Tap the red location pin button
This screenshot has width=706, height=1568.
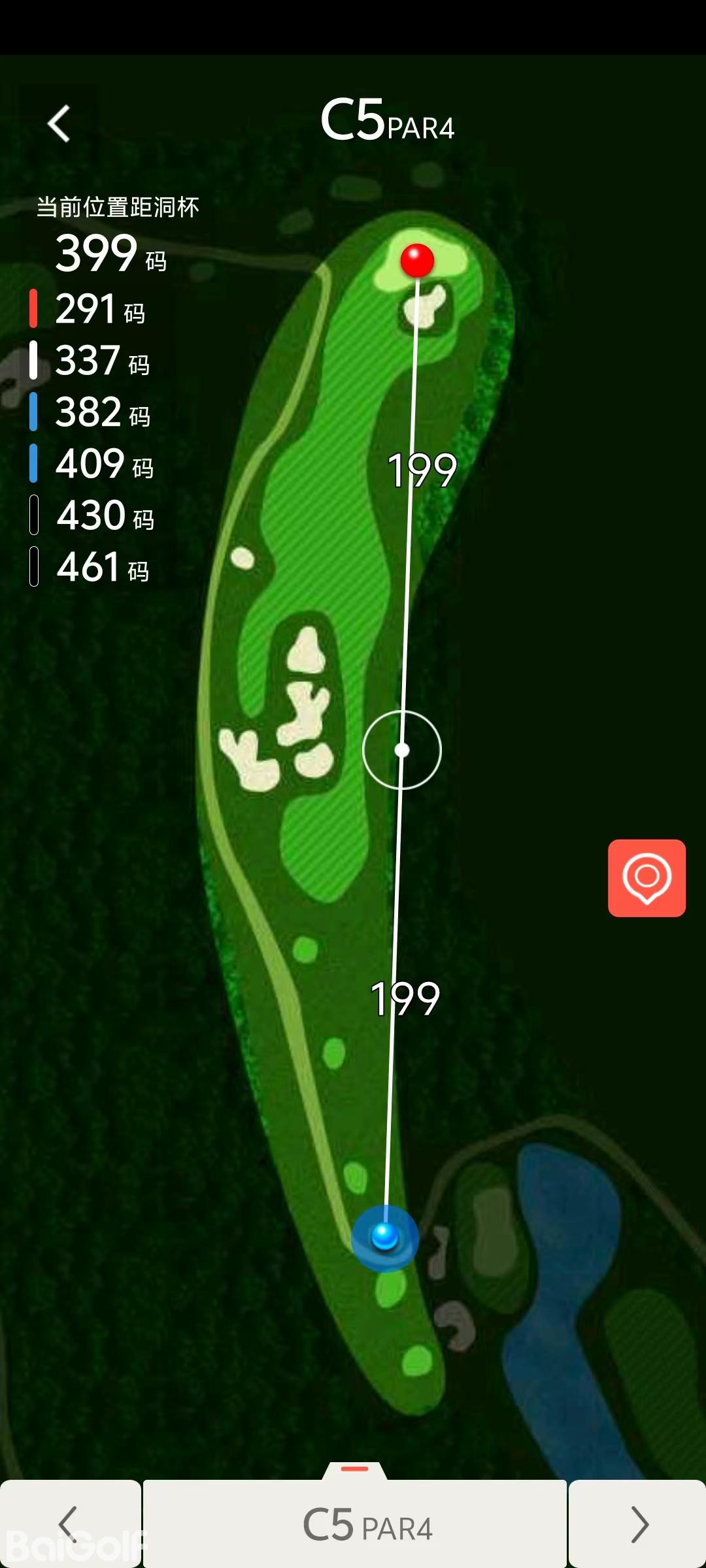pyautogui.click(x=647, y=877)
